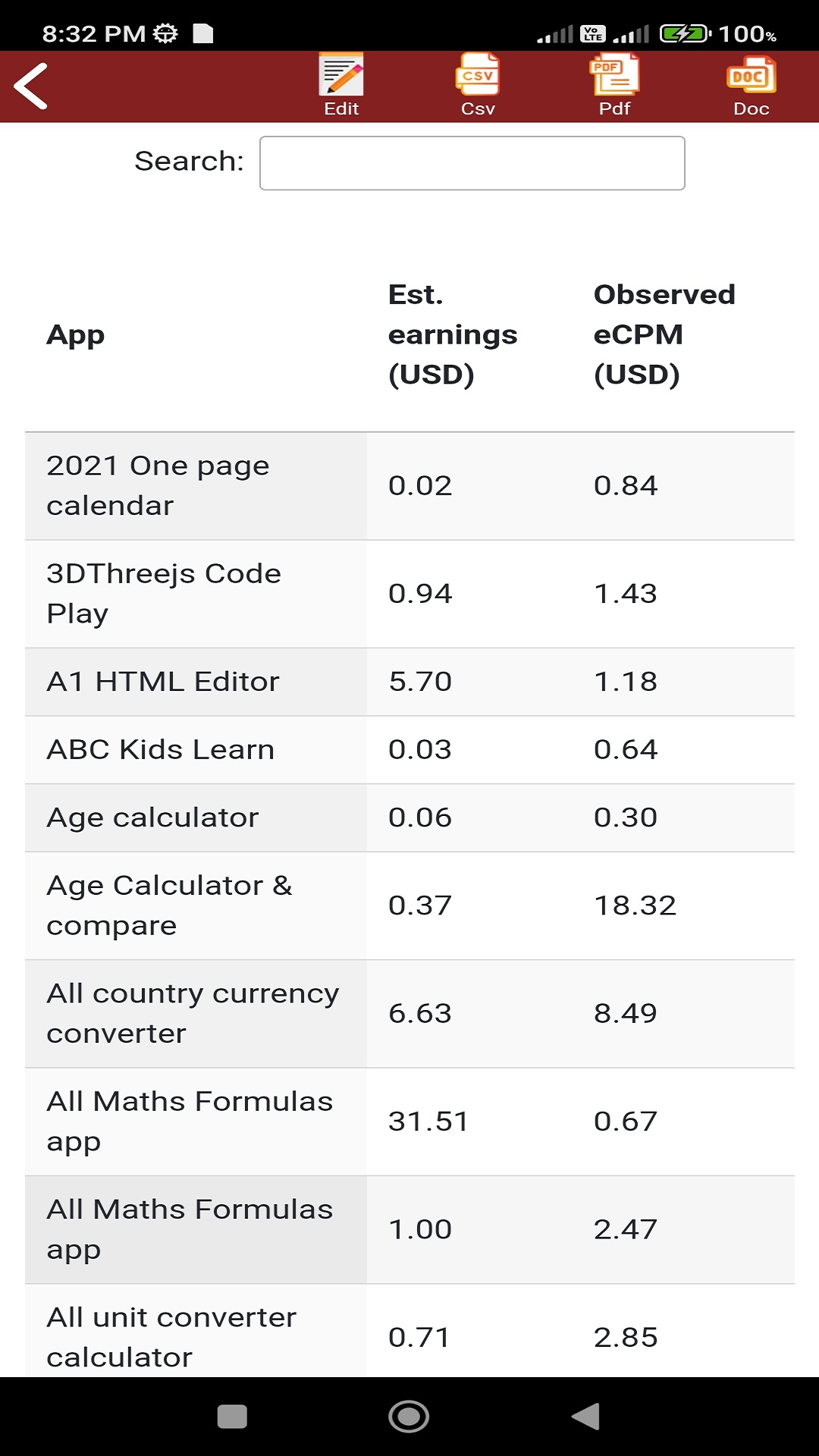Sort by Est. earnings (USD) column
The width and height of the screenshot is (819, 1456).
coord(451,334)
